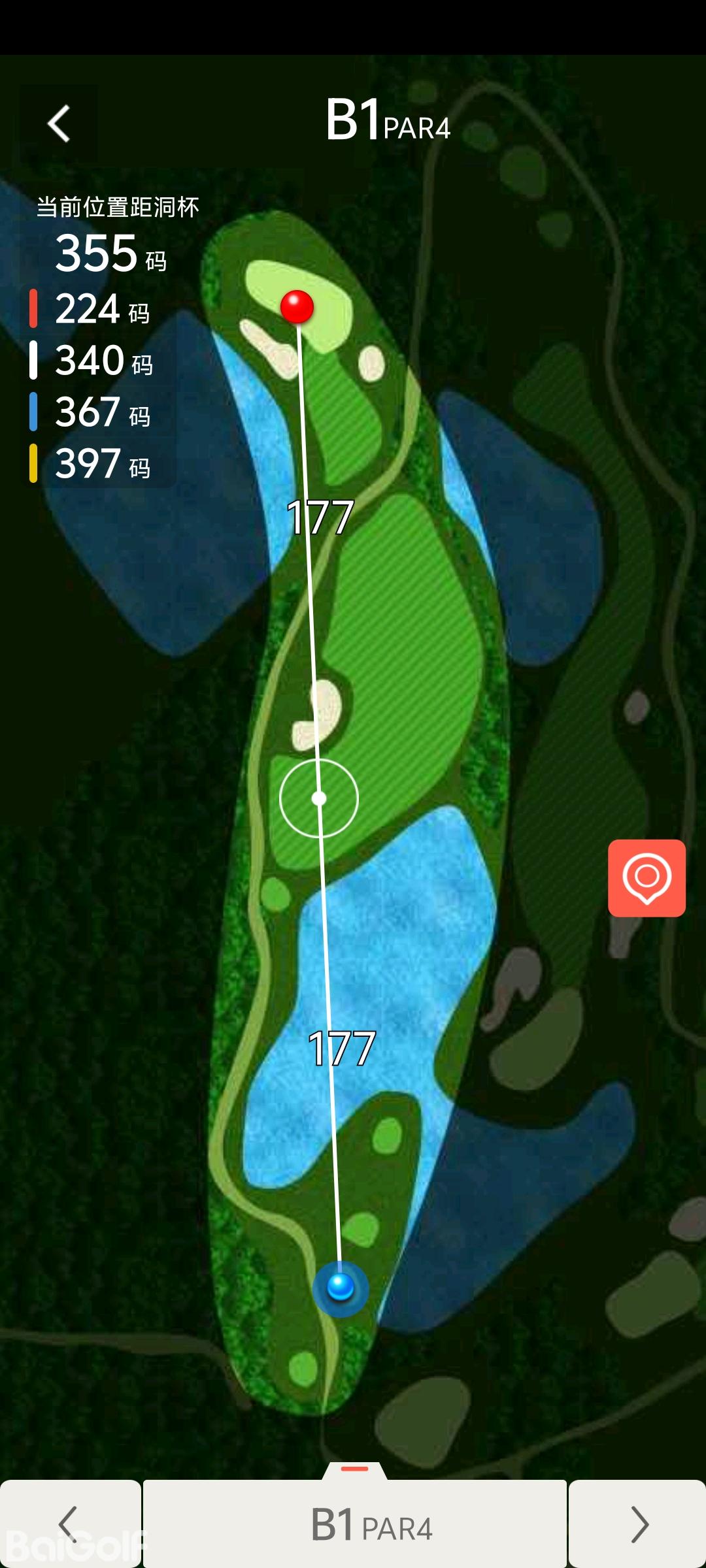Go to the previous hole
The height and width of the screenshot is (1568, 706).
point(69,1524)
